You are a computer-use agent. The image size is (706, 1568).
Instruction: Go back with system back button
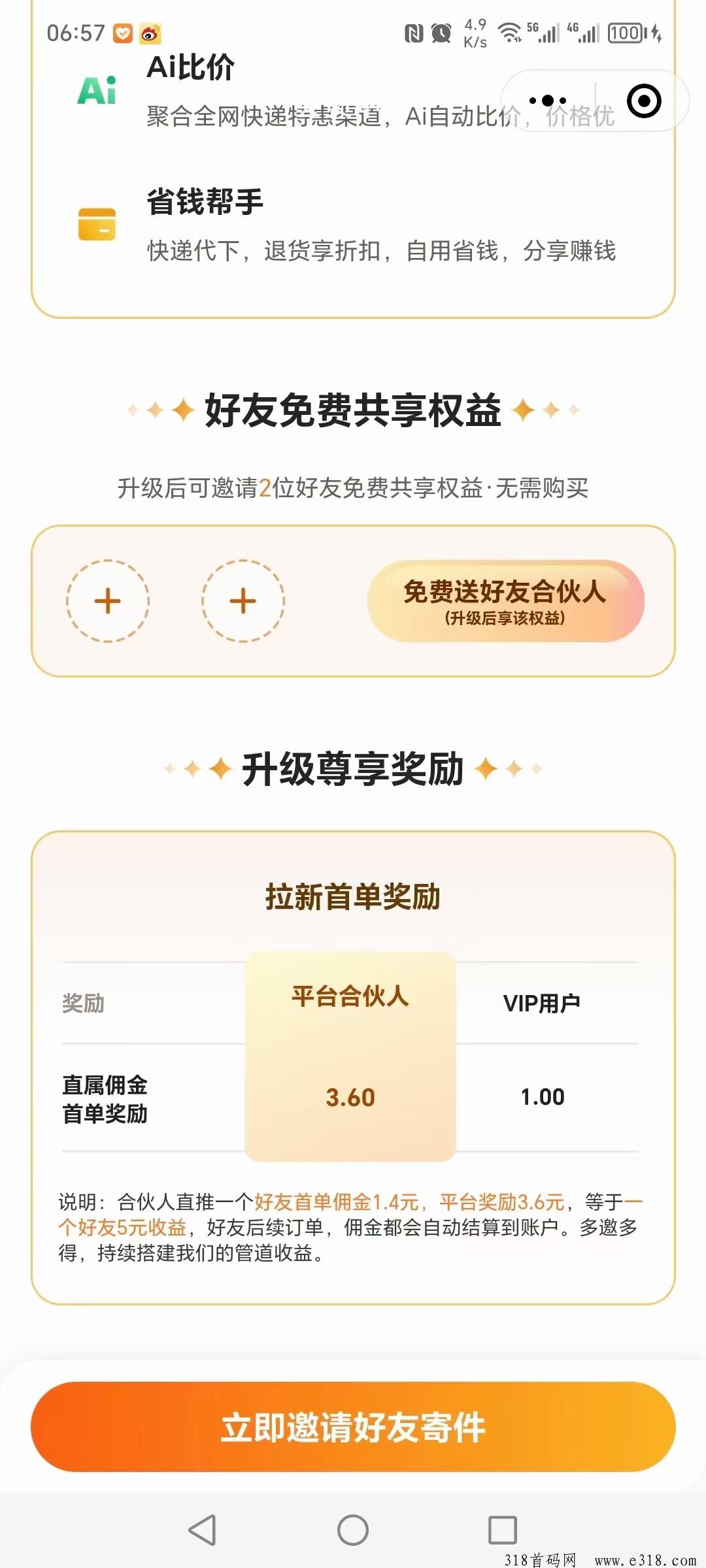pyautogui.click(x=202, y=1529)
